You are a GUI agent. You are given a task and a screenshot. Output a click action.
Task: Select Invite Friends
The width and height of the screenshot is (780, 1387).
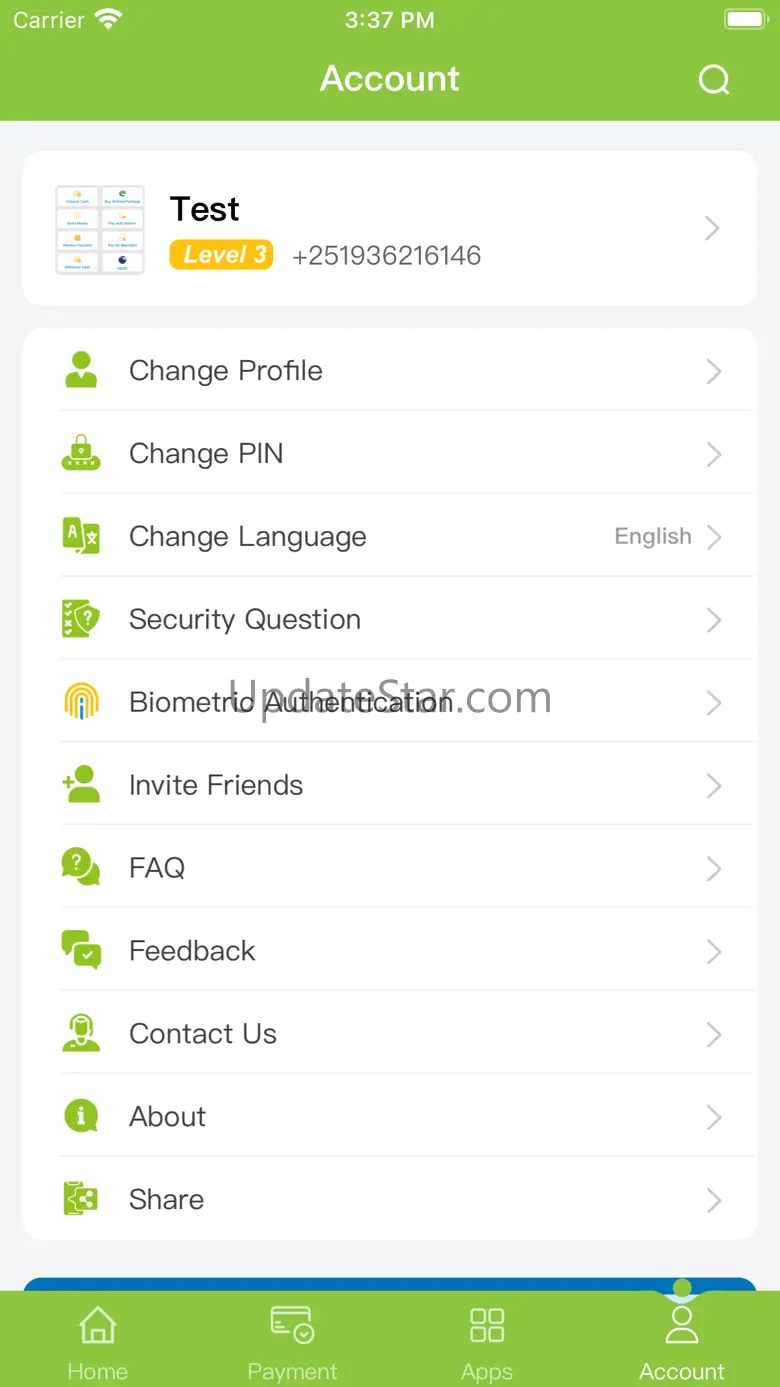coord(390,786)
